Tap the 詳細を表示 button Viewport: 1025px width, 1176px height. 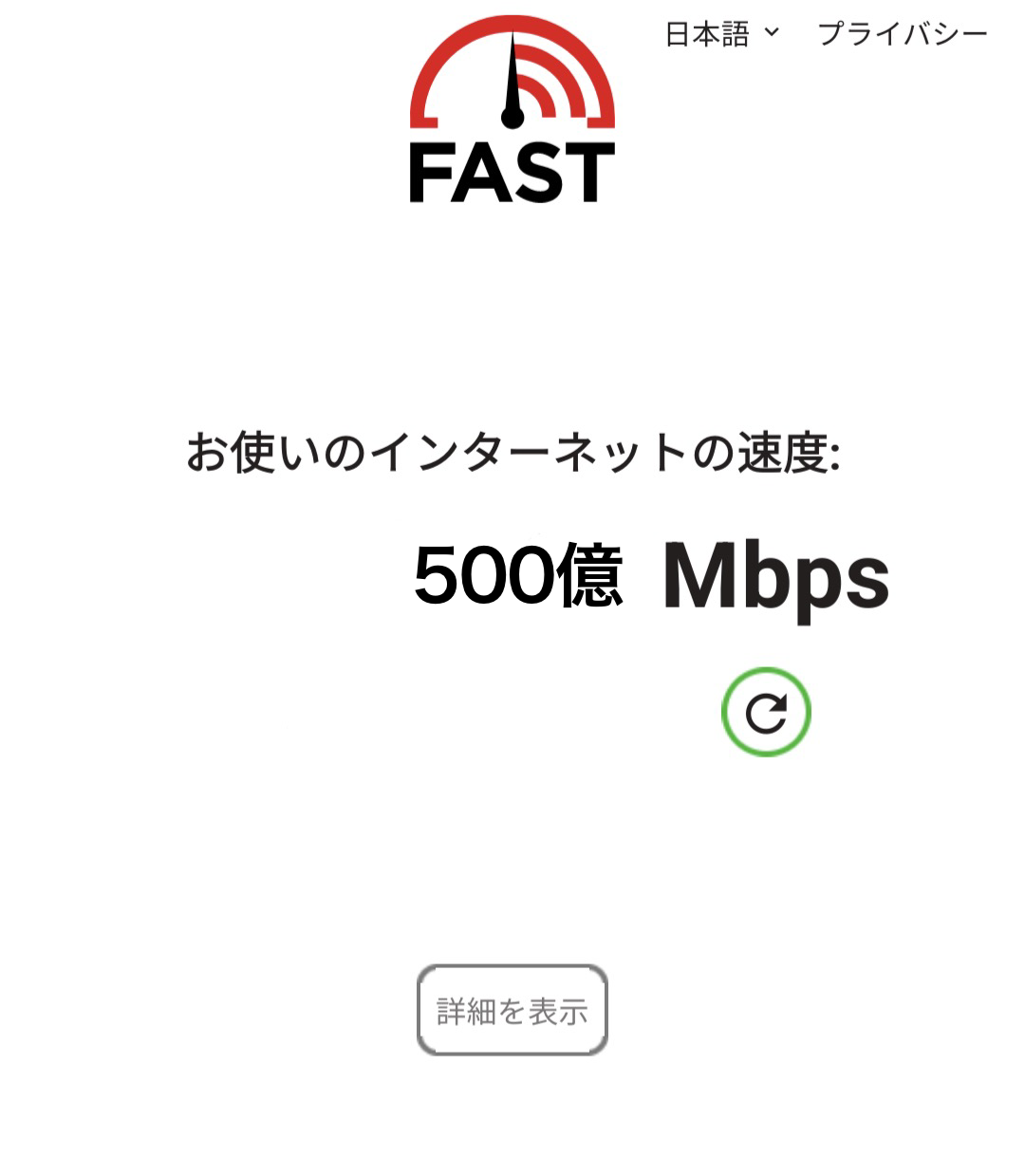point(512,1010)
